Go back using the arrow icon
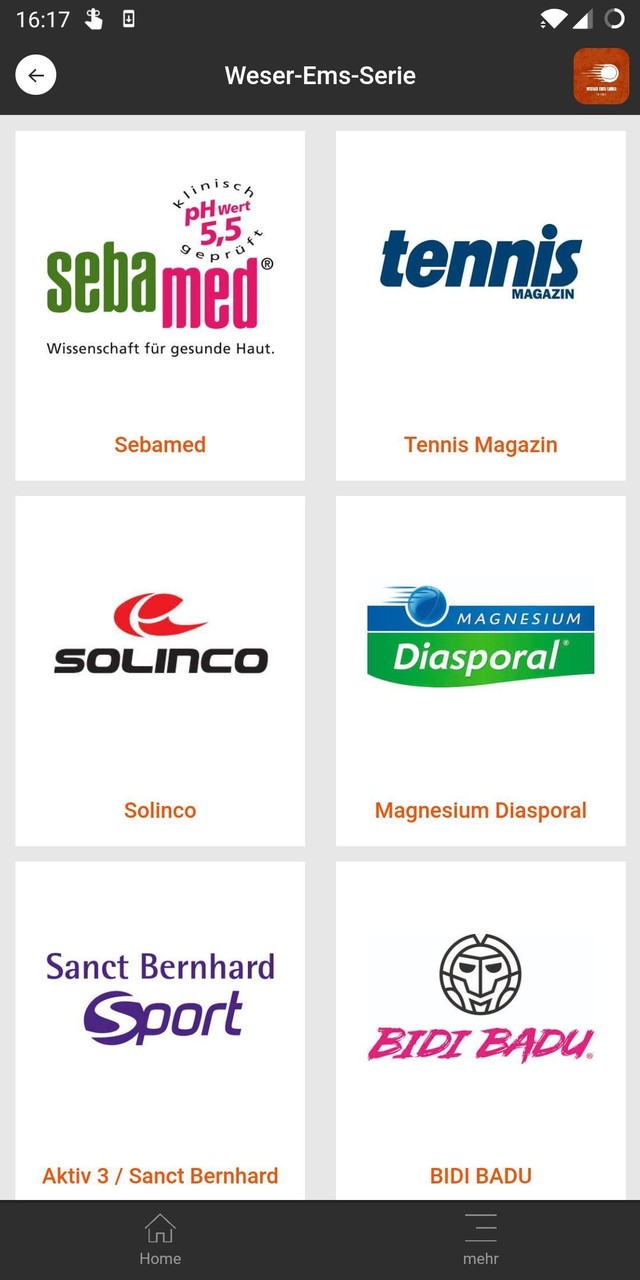Image resolution: width=640 pixels, height=1280 pixels. pos(36,75)
